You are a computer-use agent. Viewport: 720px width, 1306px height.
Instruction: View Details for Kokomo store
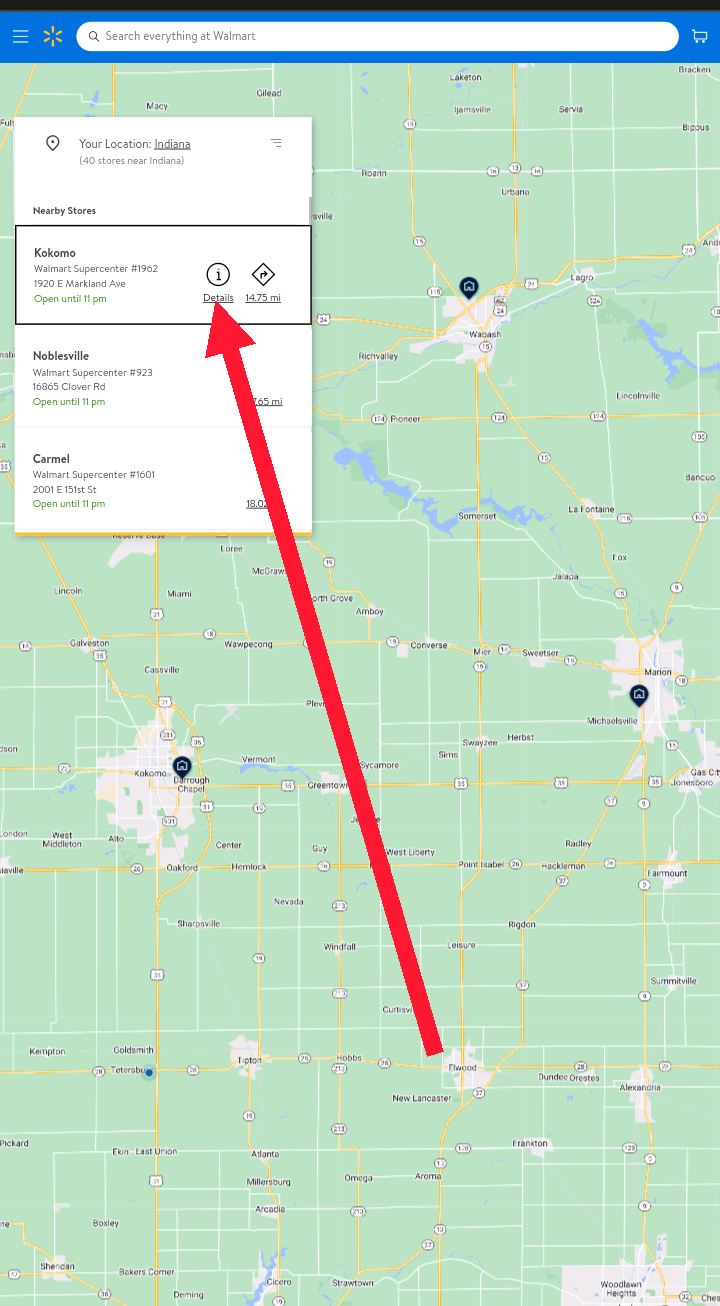[x=218, y=282]
